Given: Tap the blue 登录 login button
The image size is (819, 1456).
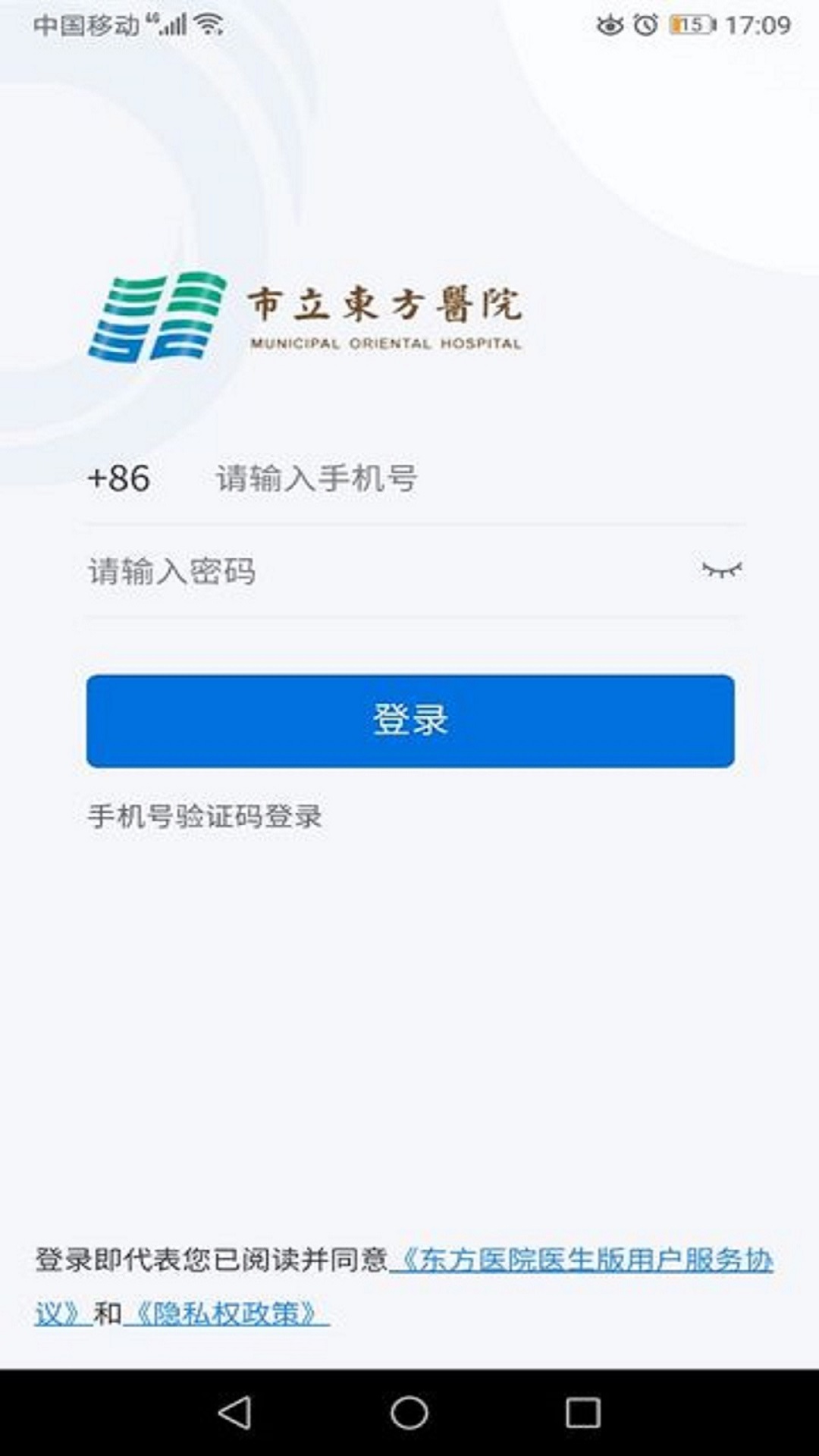Looking at the screenshot, I should [x=410, y=720].
